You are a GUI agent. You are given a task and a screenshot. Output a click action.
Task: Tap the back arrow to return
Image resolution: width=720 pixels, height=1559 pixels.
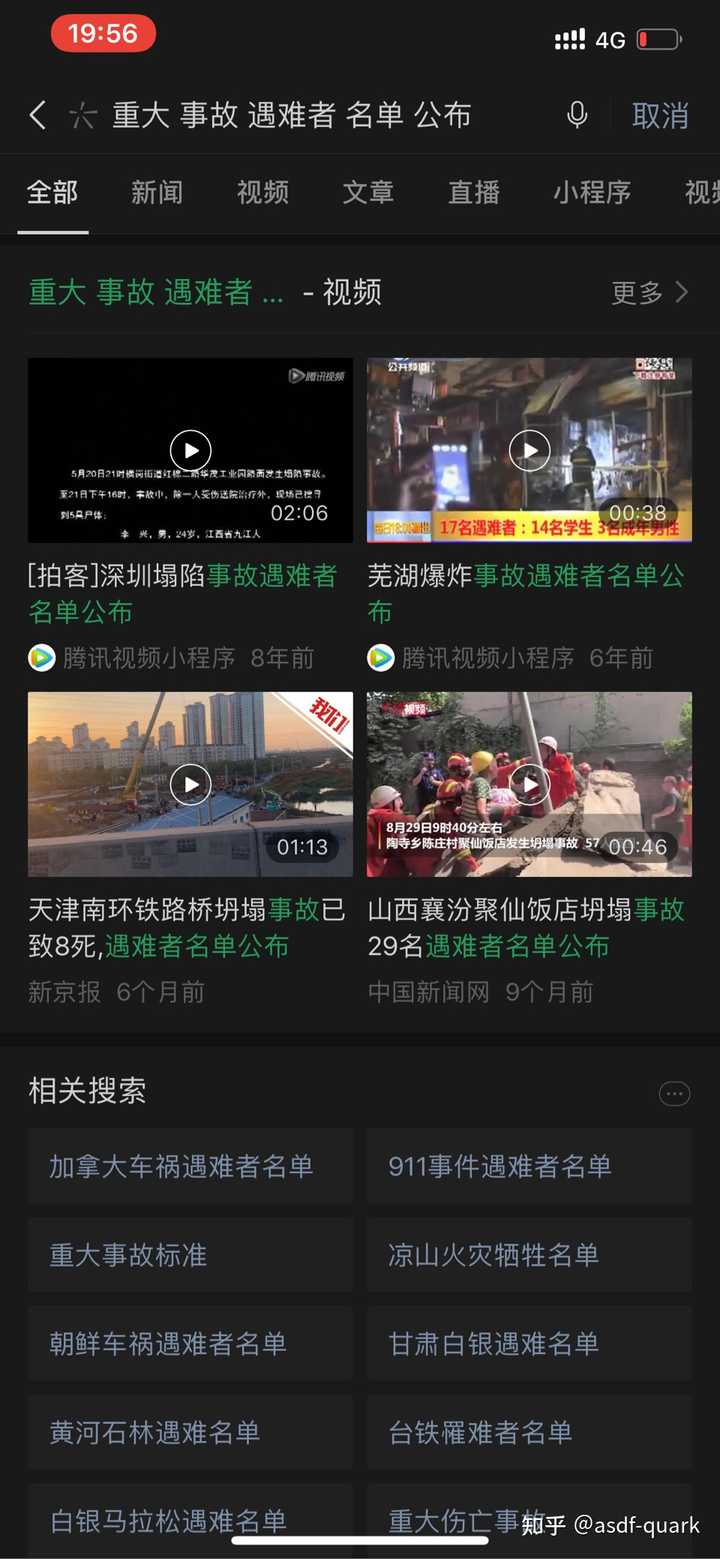point(38,115)
